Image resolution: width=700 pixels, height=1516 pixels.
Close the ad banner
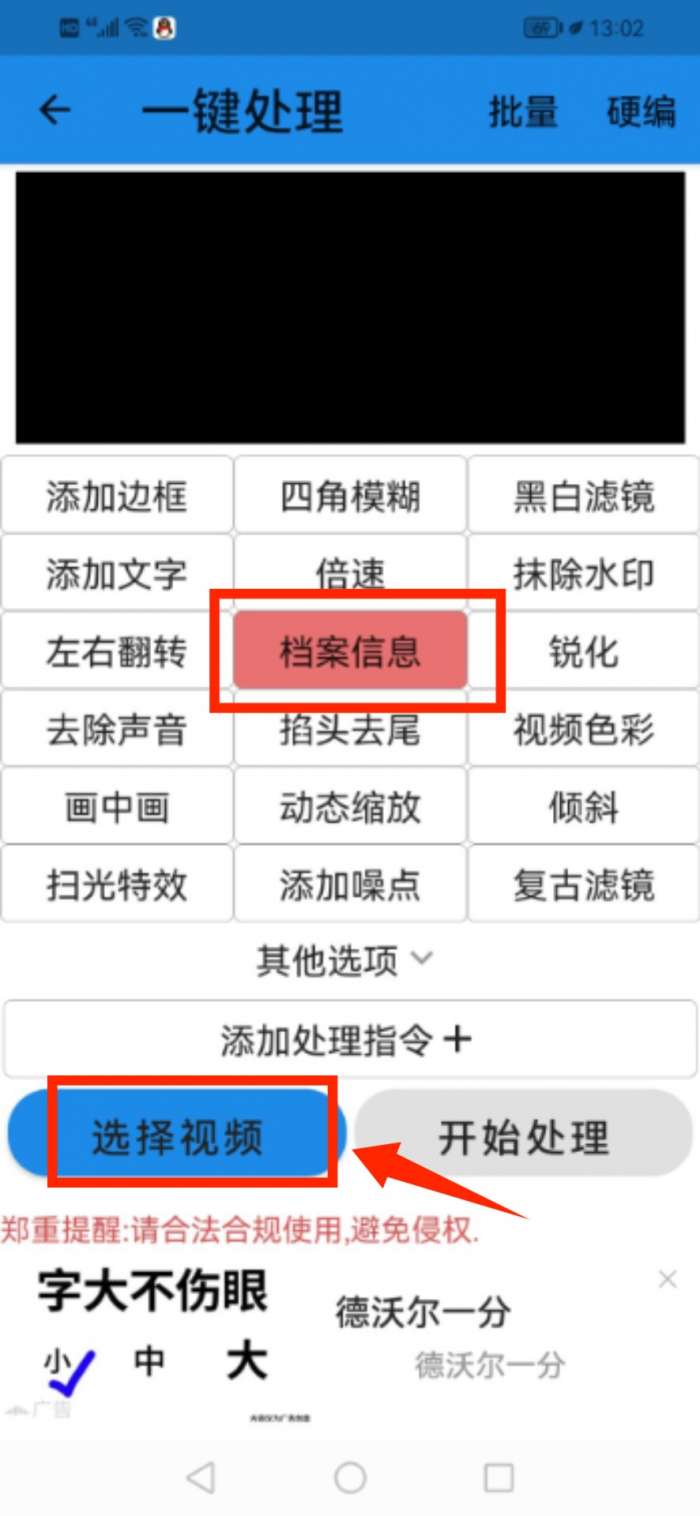tap(667, 1280)
